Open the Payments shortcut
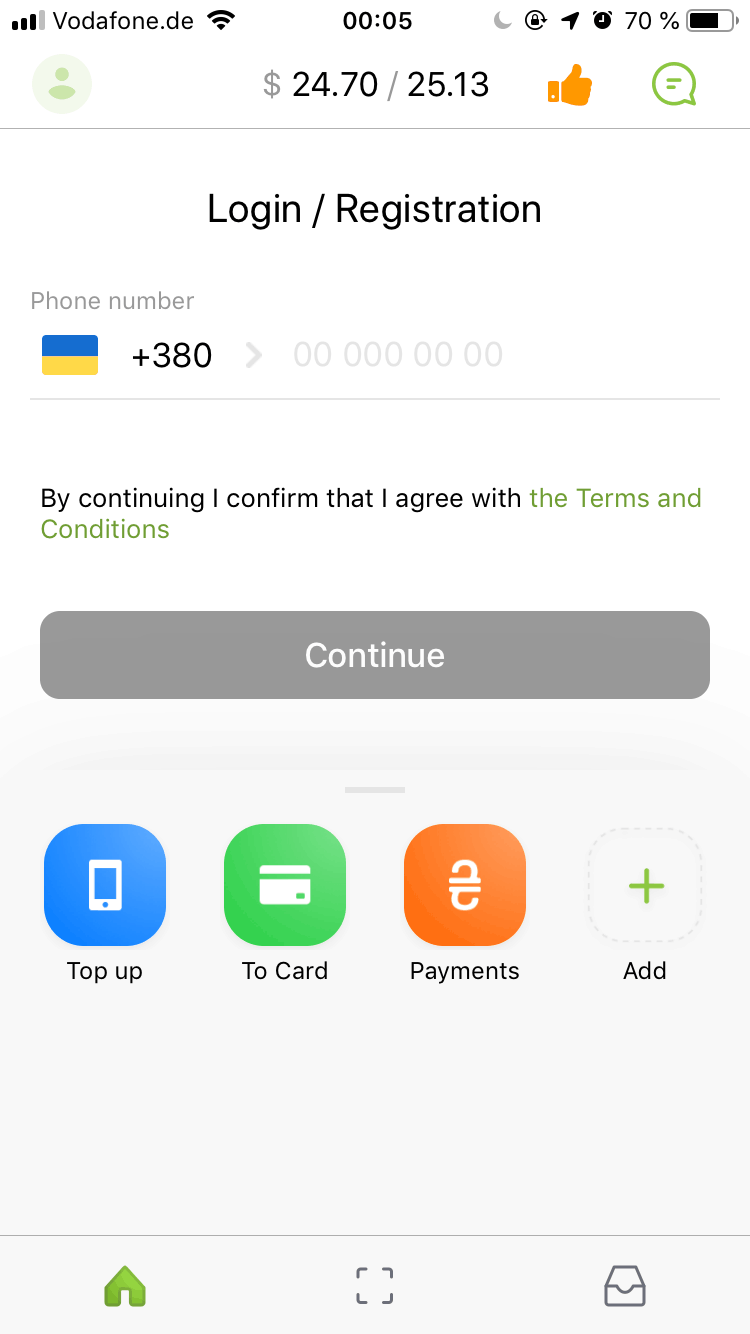This screenshot has height=1334, width=750. pyautogui.click(x=465, y=886)
